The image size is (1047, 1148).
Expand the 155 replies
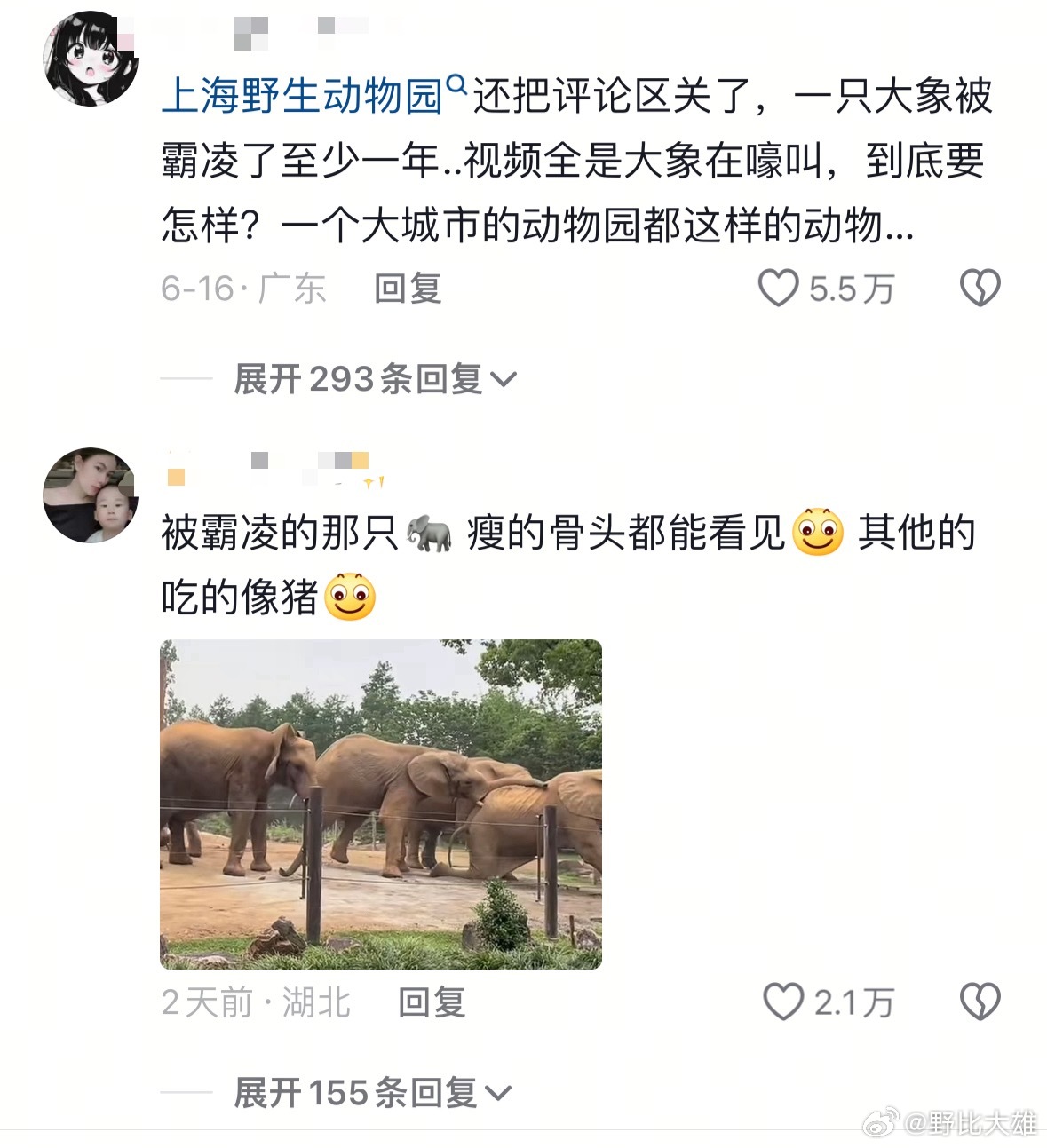[x=372, y=1093]
